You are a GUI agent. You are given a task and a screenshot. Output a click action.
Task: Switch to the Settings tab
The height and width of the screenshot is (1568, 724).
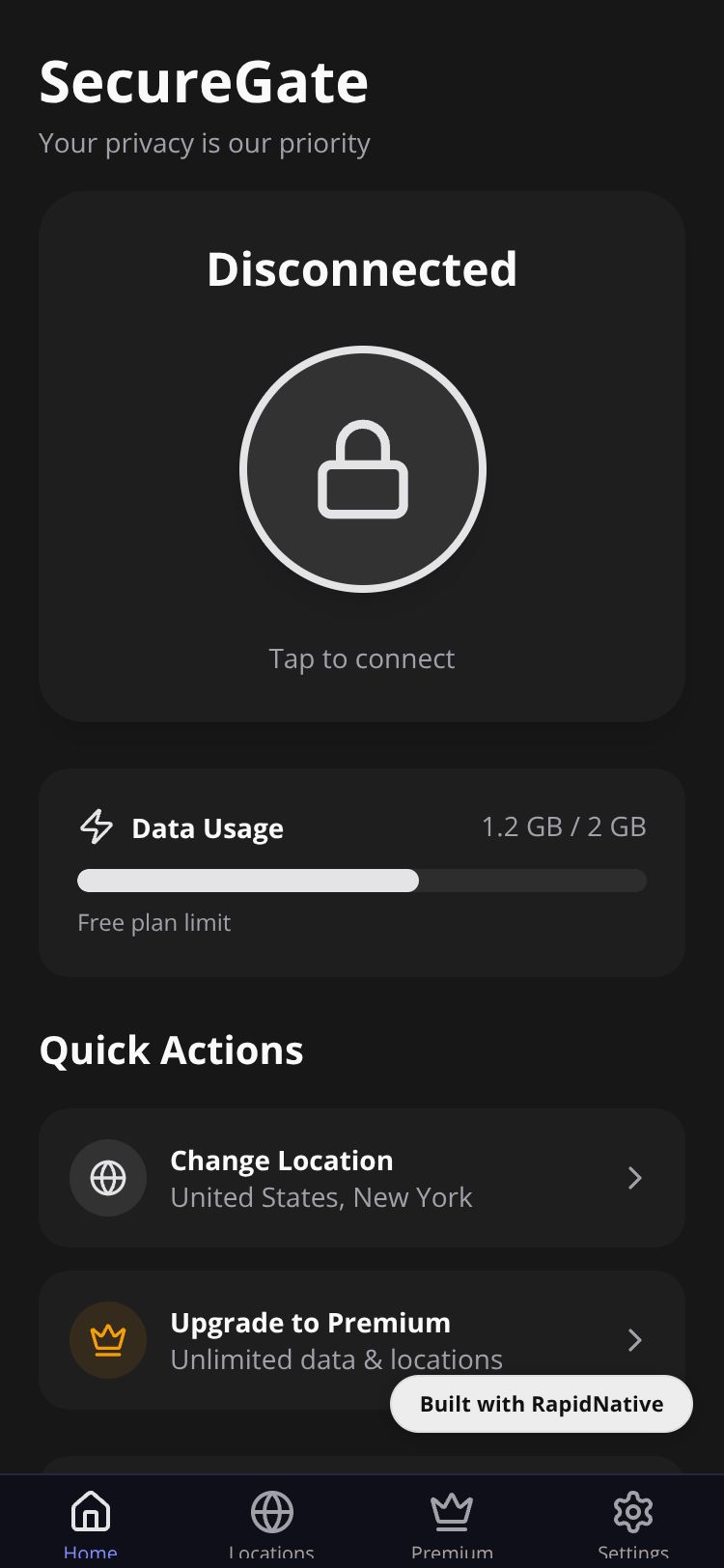point(633,1522)
